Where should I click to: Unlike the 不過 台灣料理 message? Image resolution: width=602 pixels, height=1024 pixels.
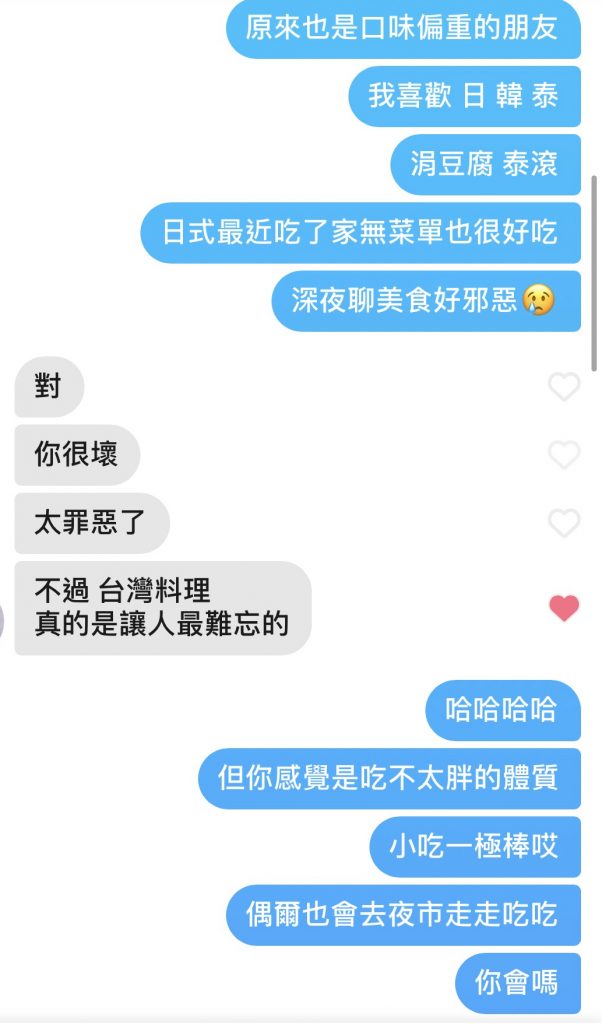564,608
